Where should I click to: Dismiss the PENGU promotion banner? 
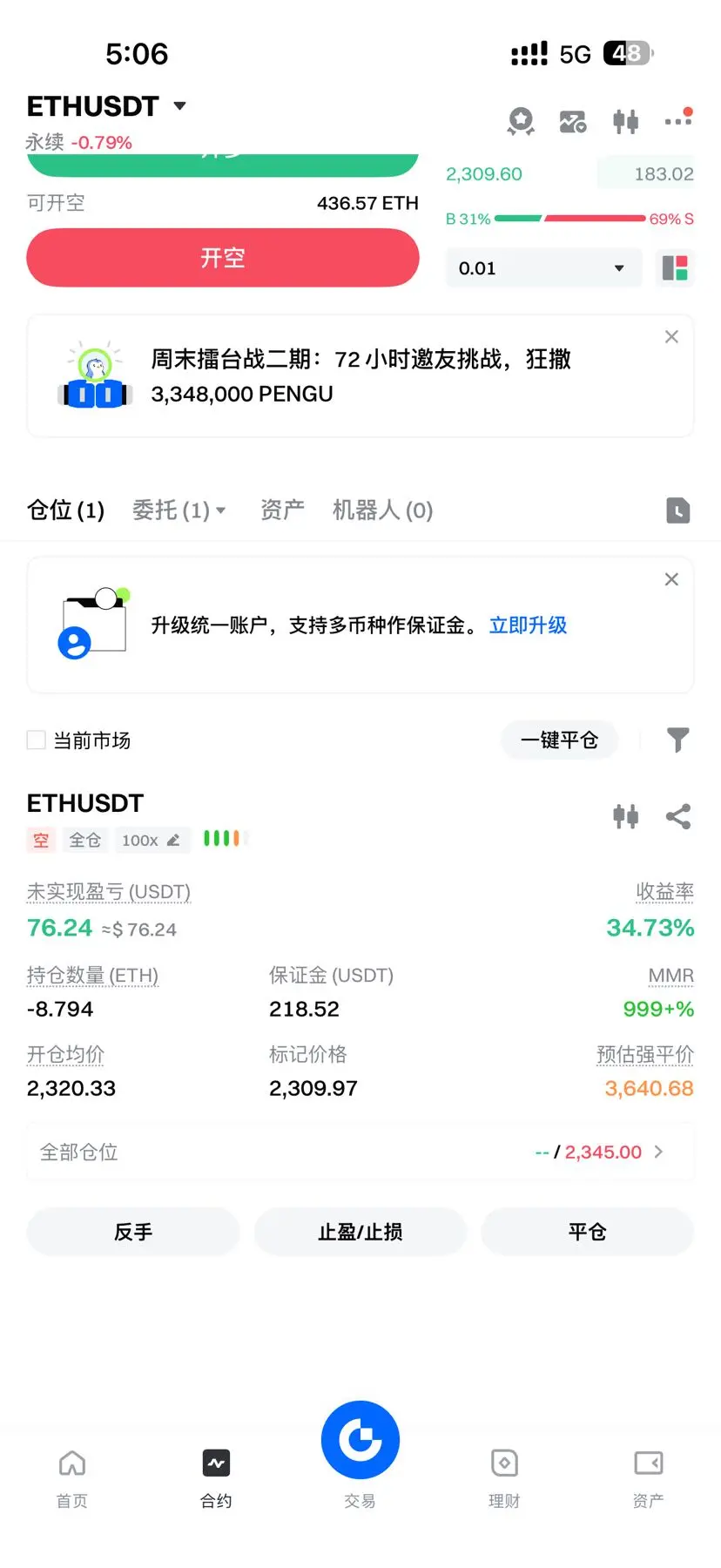[671, 337]
